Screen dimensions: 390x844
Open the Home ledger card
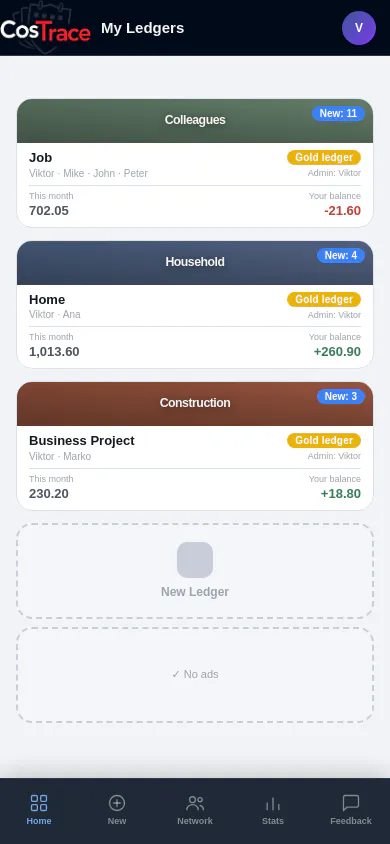coord(195,305)
